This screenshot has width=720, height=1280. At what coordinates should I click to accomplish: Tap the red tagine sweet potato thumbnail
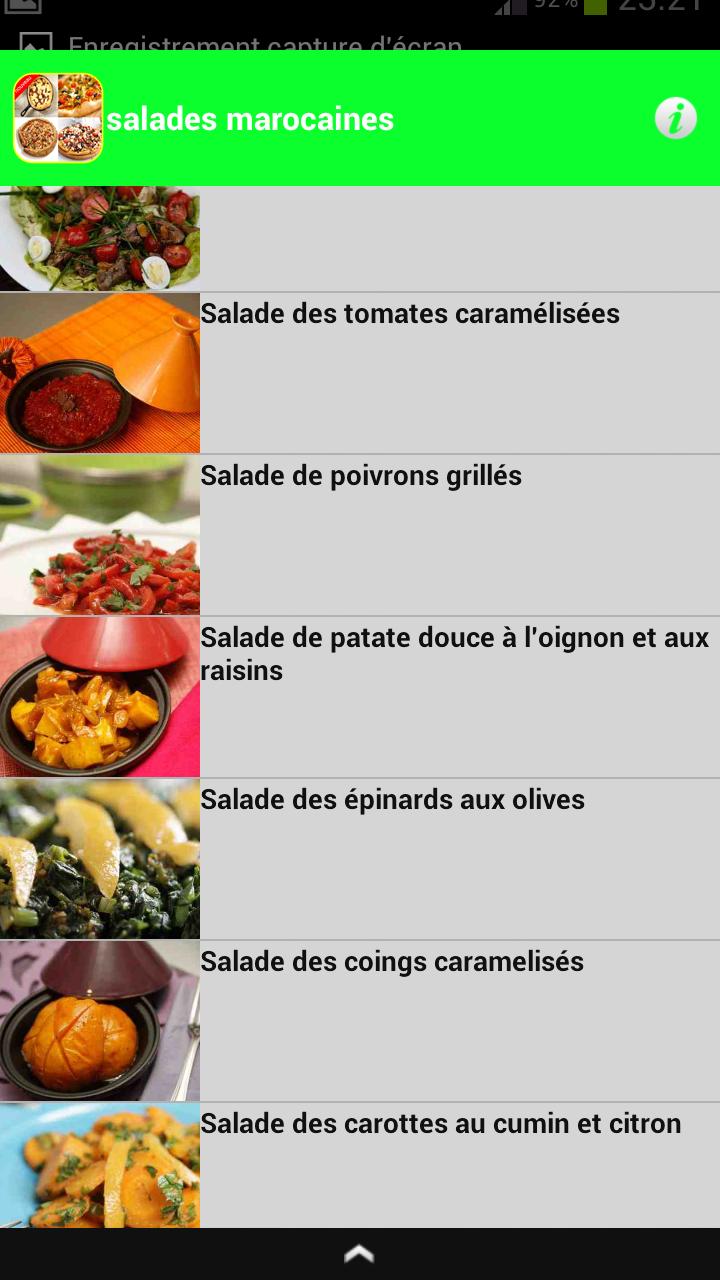(x=100, y=695)
